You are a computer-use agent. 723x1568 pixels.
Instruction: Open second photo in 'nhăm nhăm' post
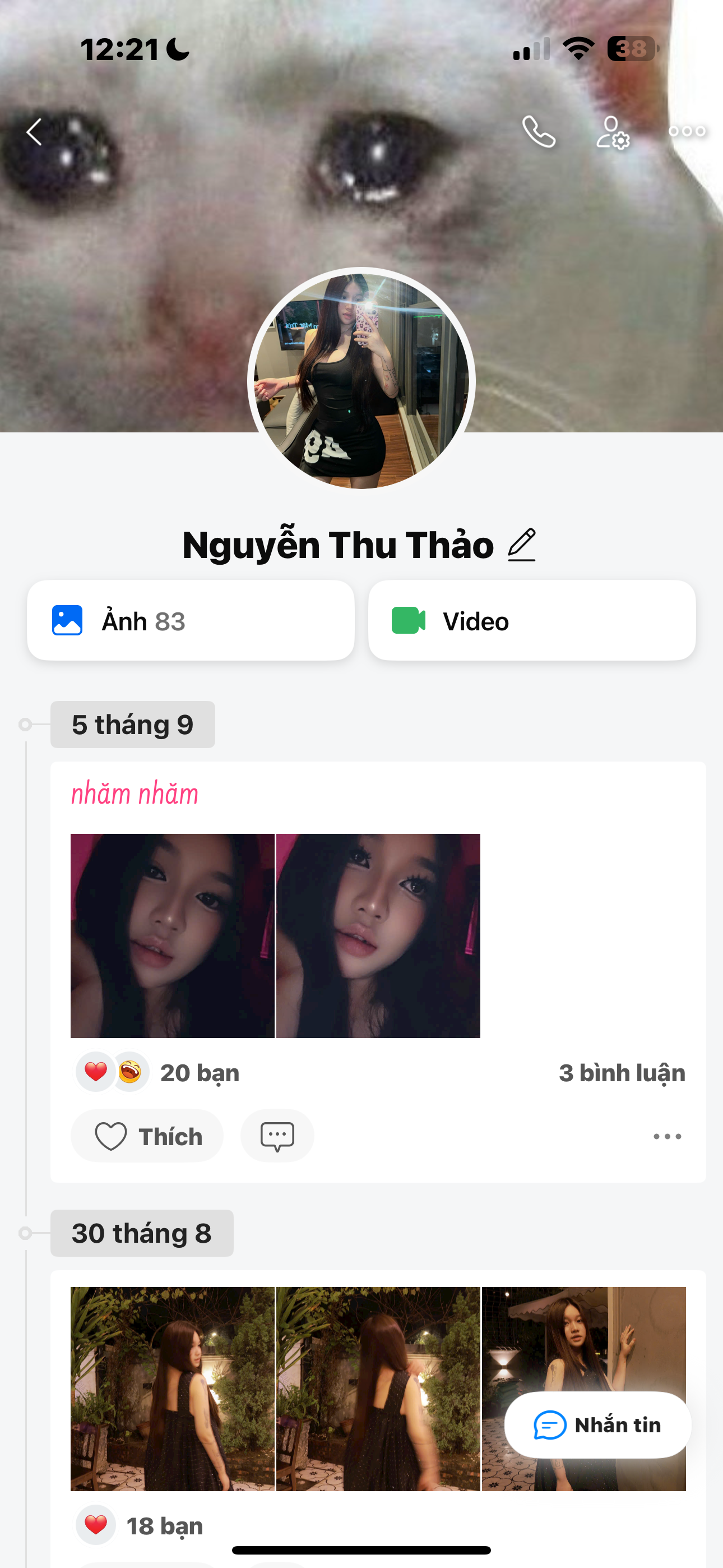pyautogui.click(x=378, y=935)
